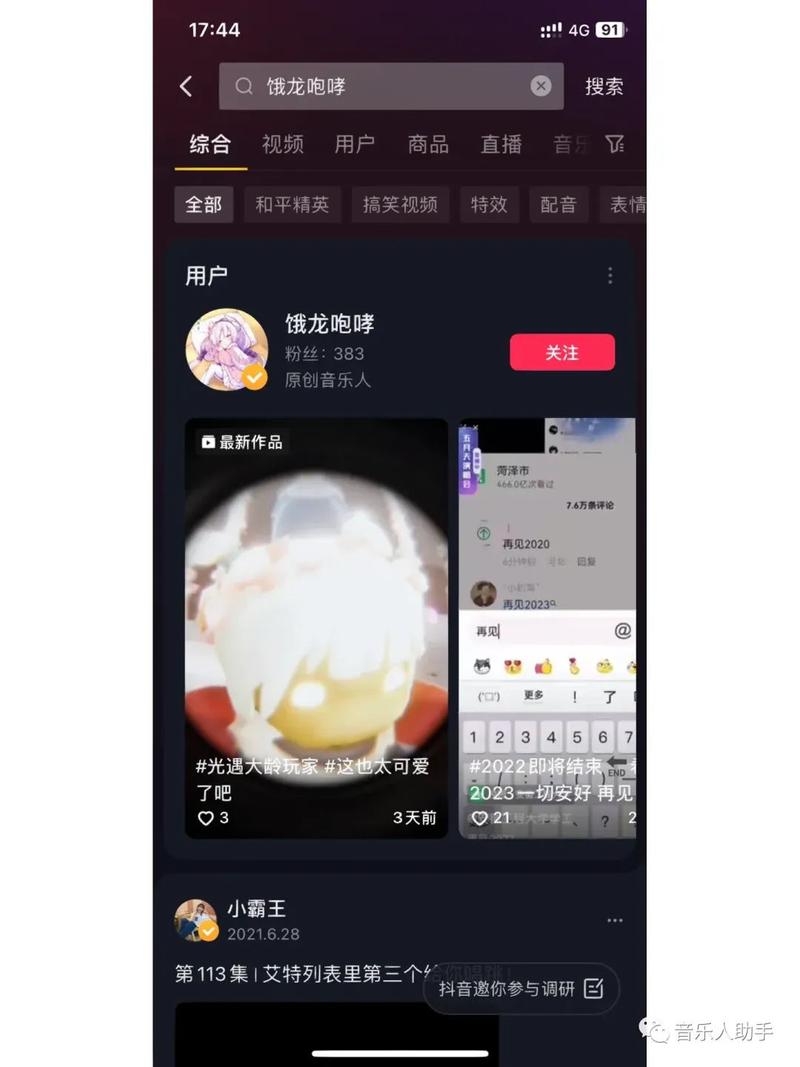Select the 搞笑视频 chip

[400, 205]
